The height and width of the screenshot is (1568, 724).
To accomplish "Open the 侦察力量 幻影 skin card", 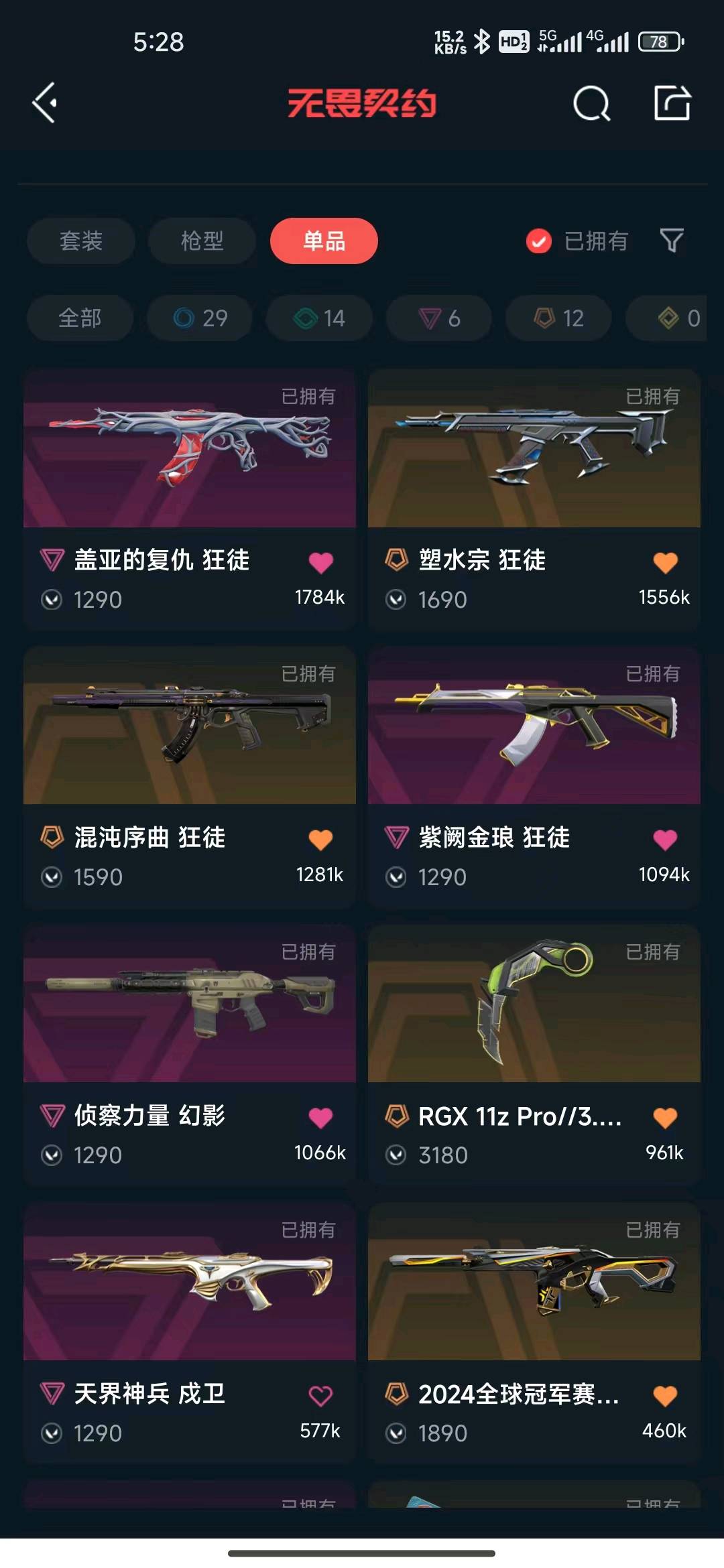I will 190,1004.
